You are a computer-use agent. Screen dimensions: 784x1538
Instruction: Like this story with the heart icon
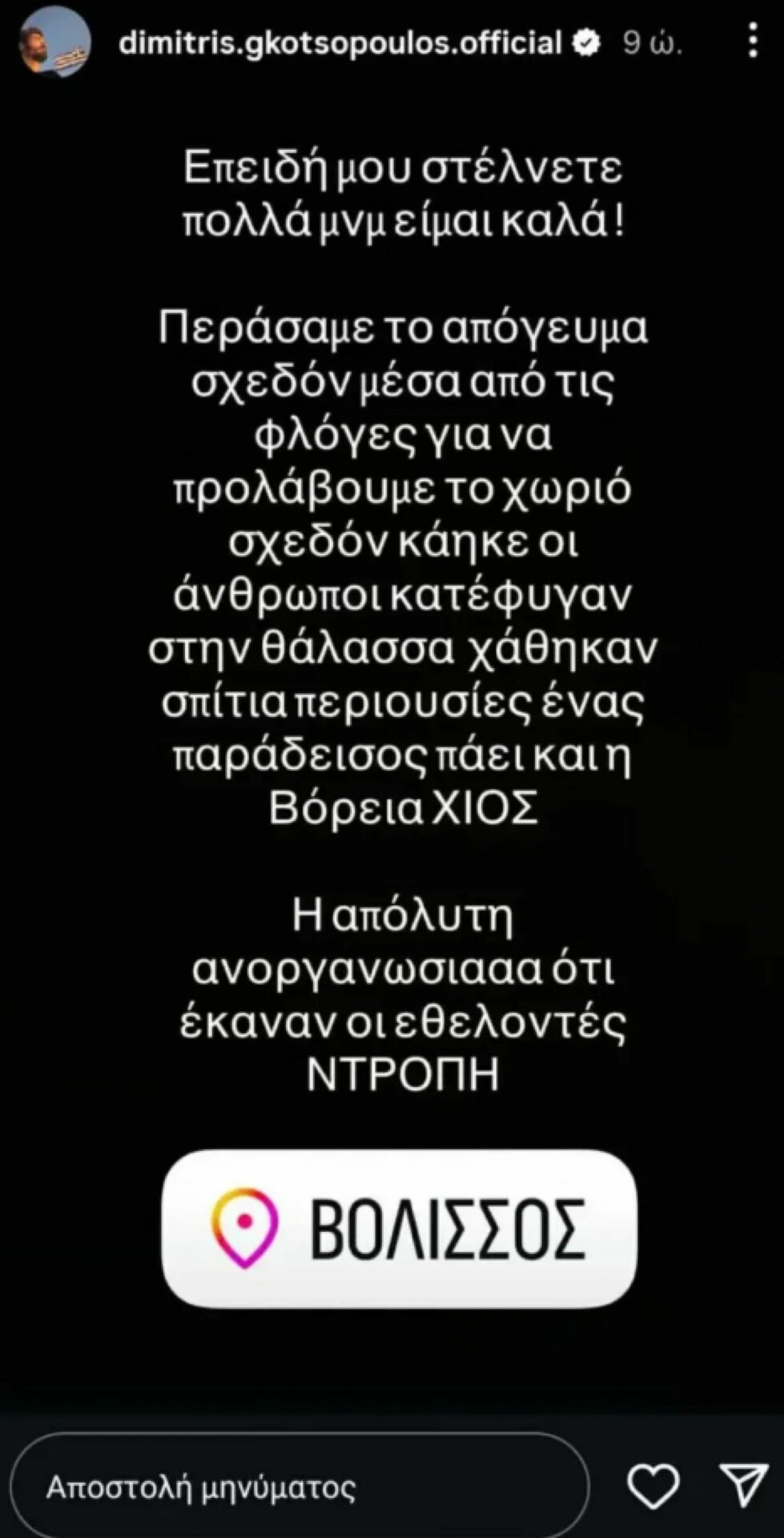pos(653,1487)
